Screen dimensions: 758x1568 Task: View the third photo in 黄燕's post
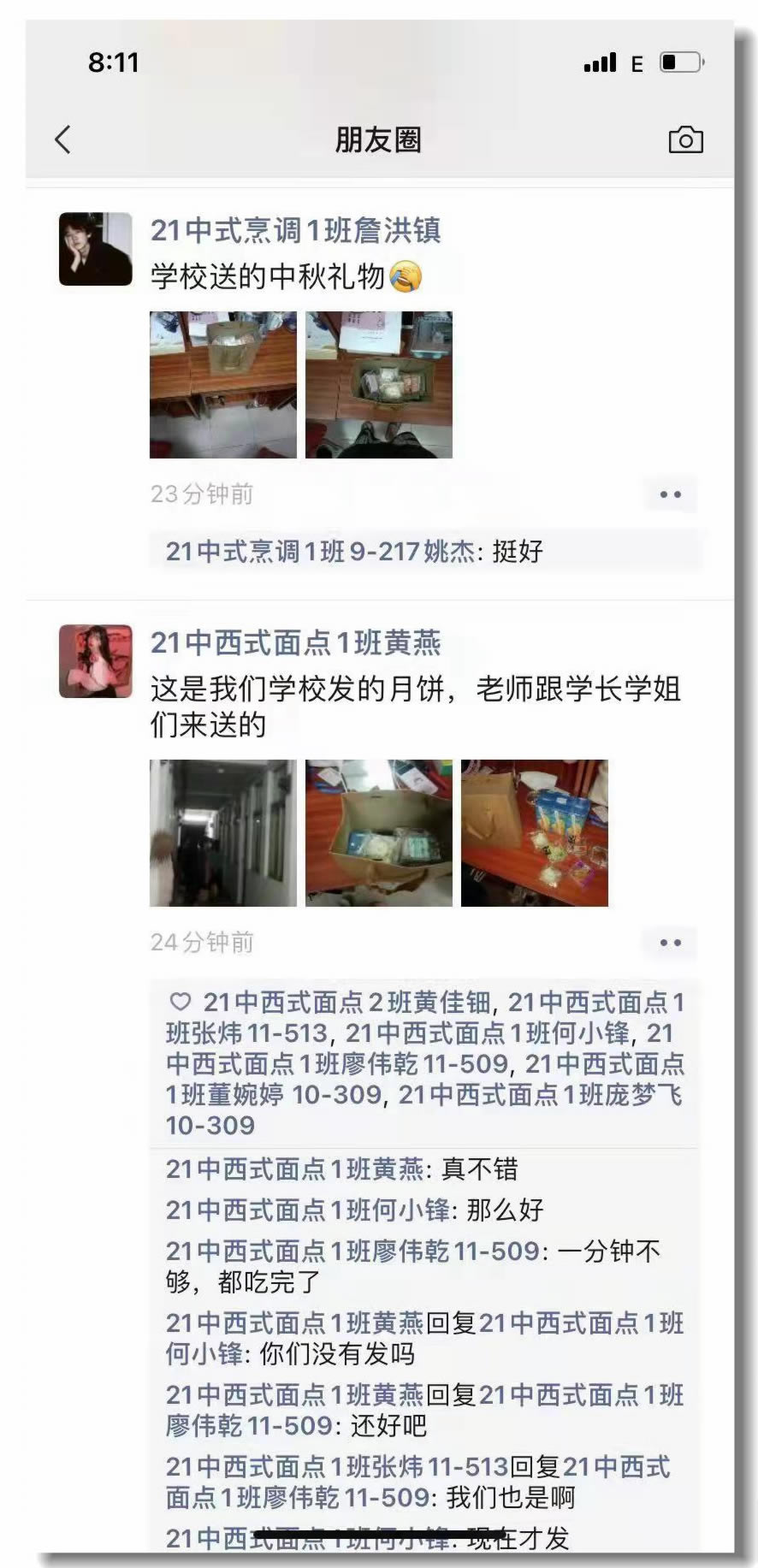534,832
